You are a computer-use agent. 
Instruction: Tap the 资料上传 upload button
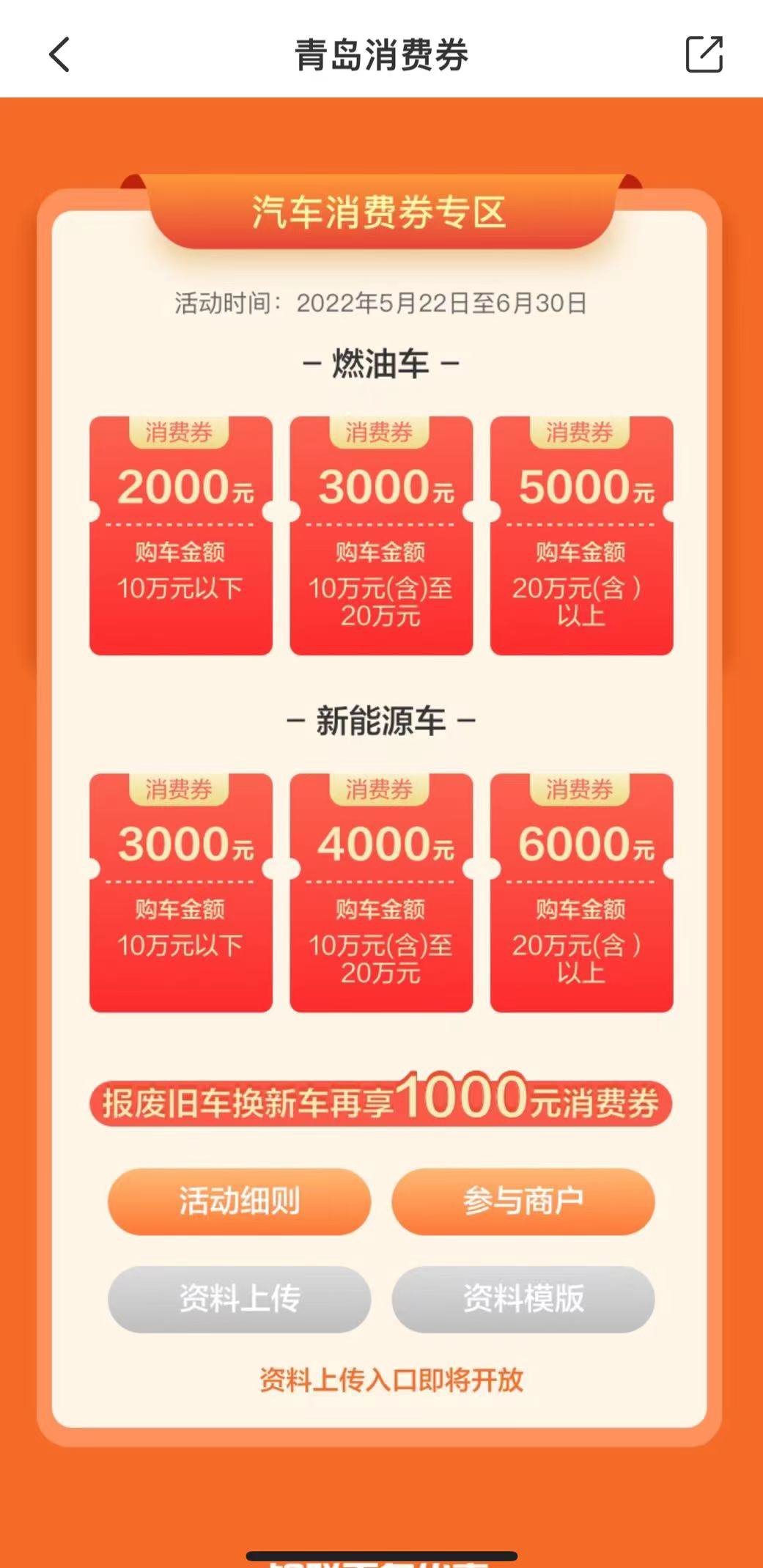click(239, 1299)
